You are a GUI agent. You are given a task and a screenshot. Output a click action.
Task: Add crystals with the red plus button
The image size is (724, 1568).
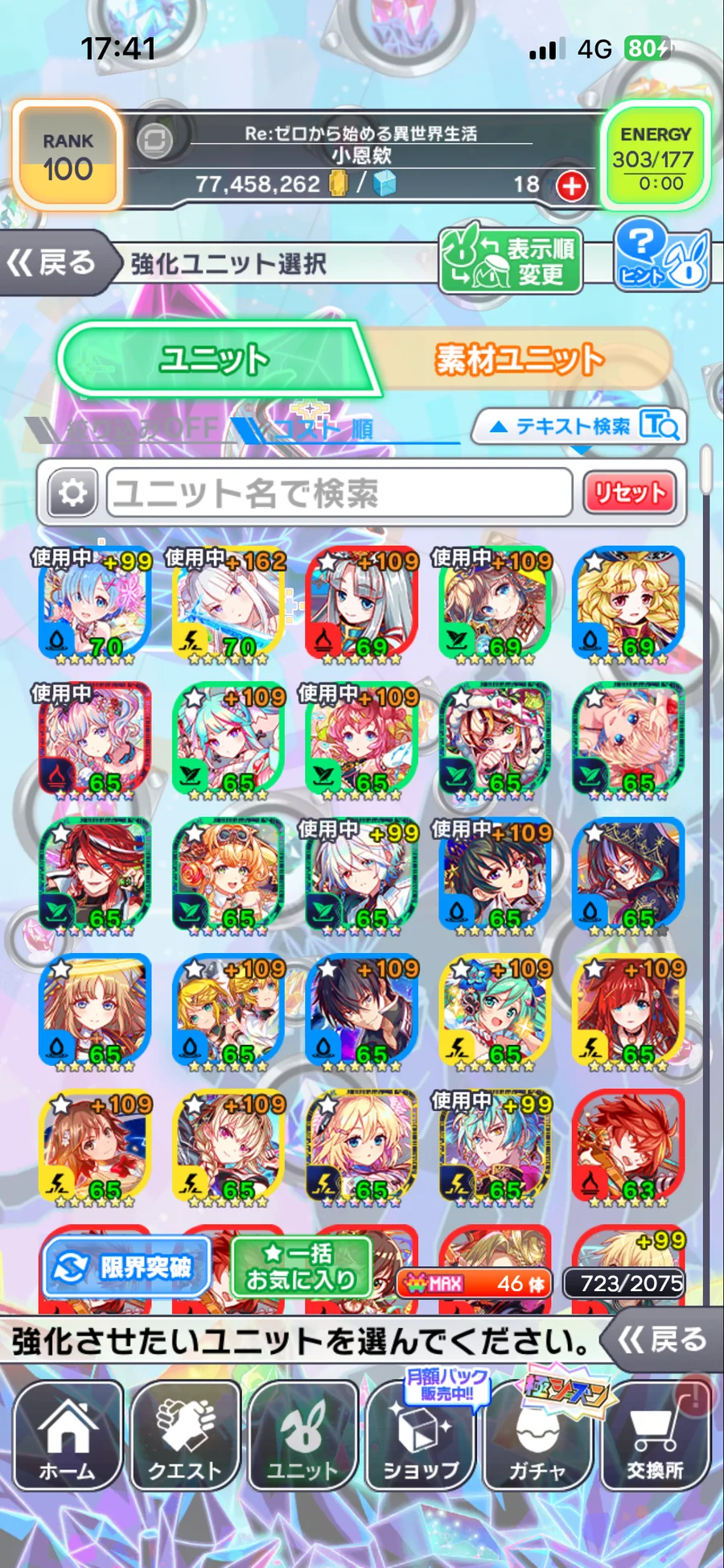coord(571,186)
